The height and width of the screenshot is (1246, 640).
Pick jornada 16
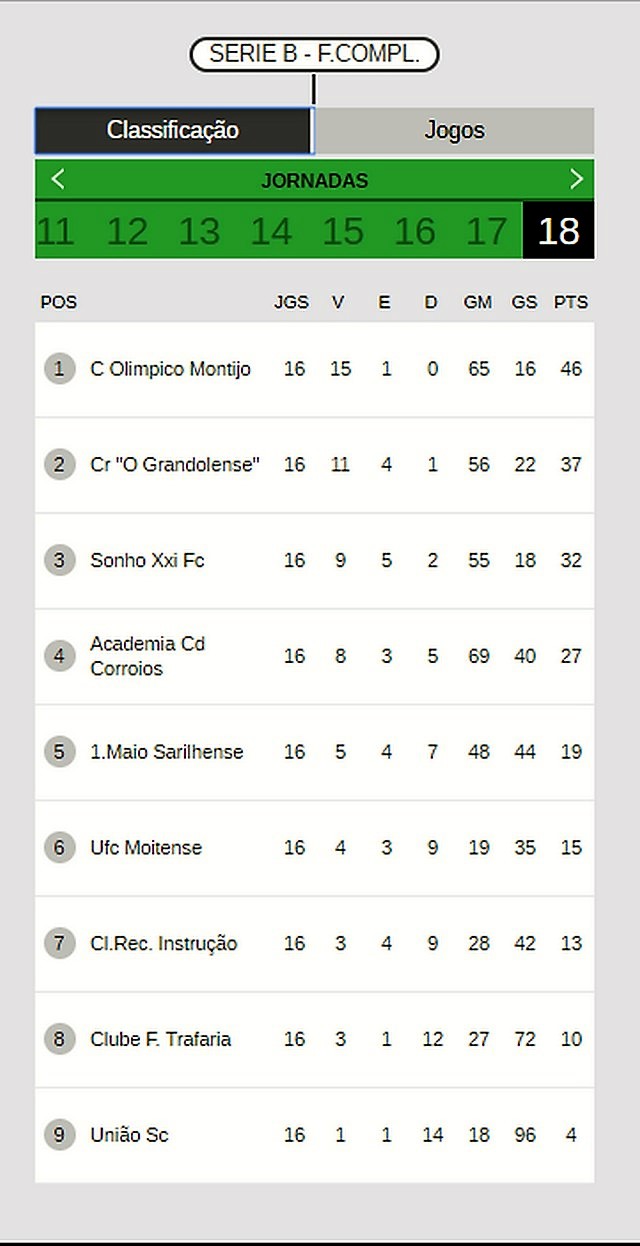415,231
